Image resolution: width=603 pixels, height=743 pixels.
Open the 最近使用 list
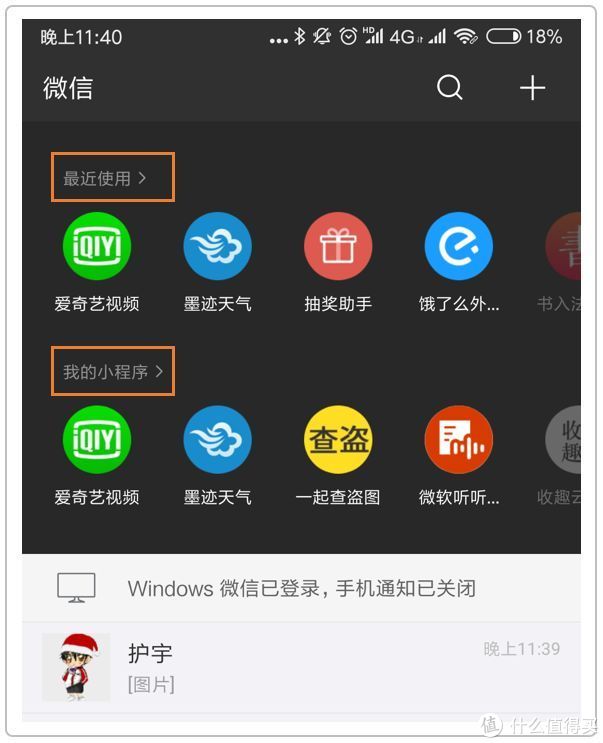[105, 178]
